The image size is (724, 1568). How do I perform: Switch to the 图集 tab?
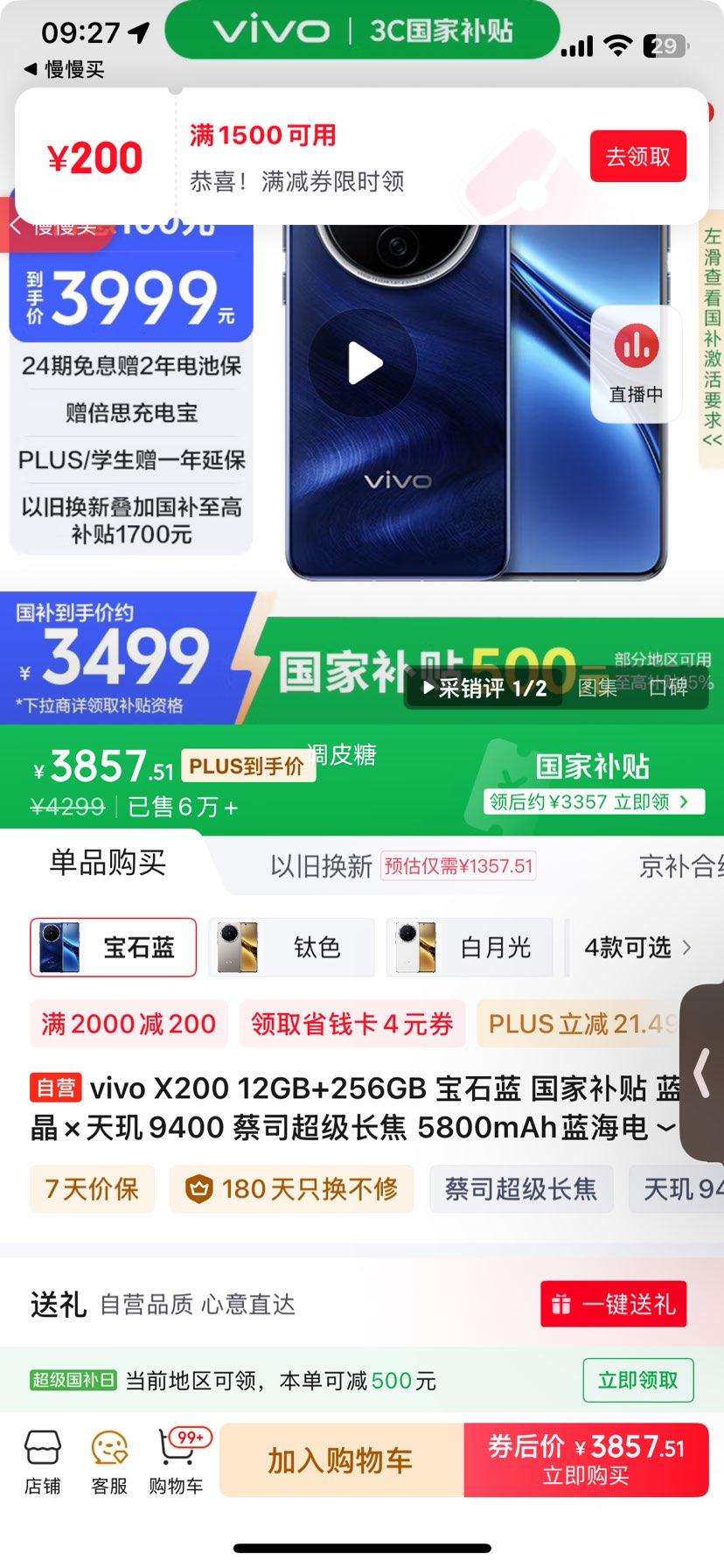596,689
